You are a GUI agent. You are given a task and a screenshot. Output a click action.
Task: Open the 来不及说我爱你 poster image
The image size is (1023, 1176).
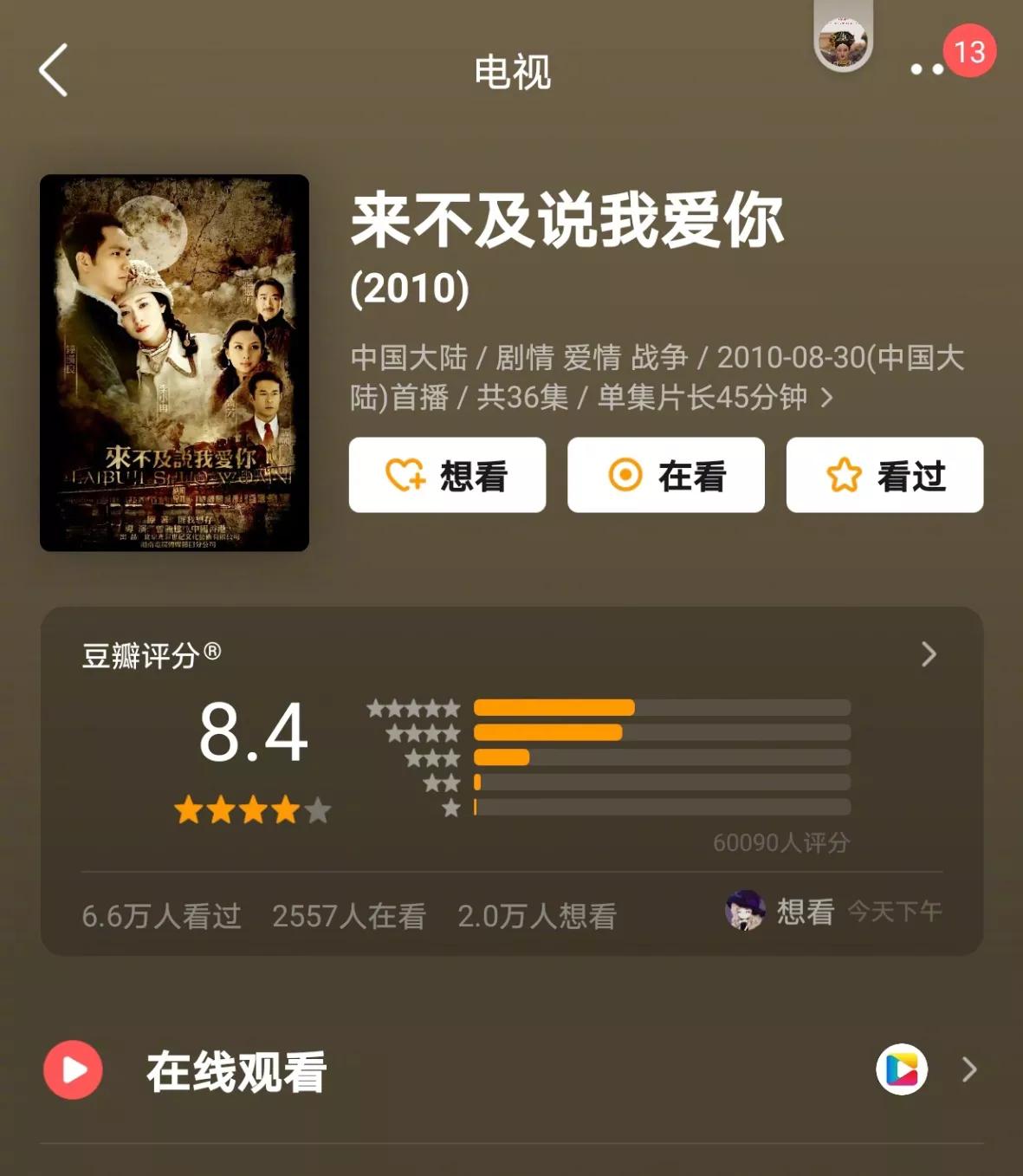(174, 362)
